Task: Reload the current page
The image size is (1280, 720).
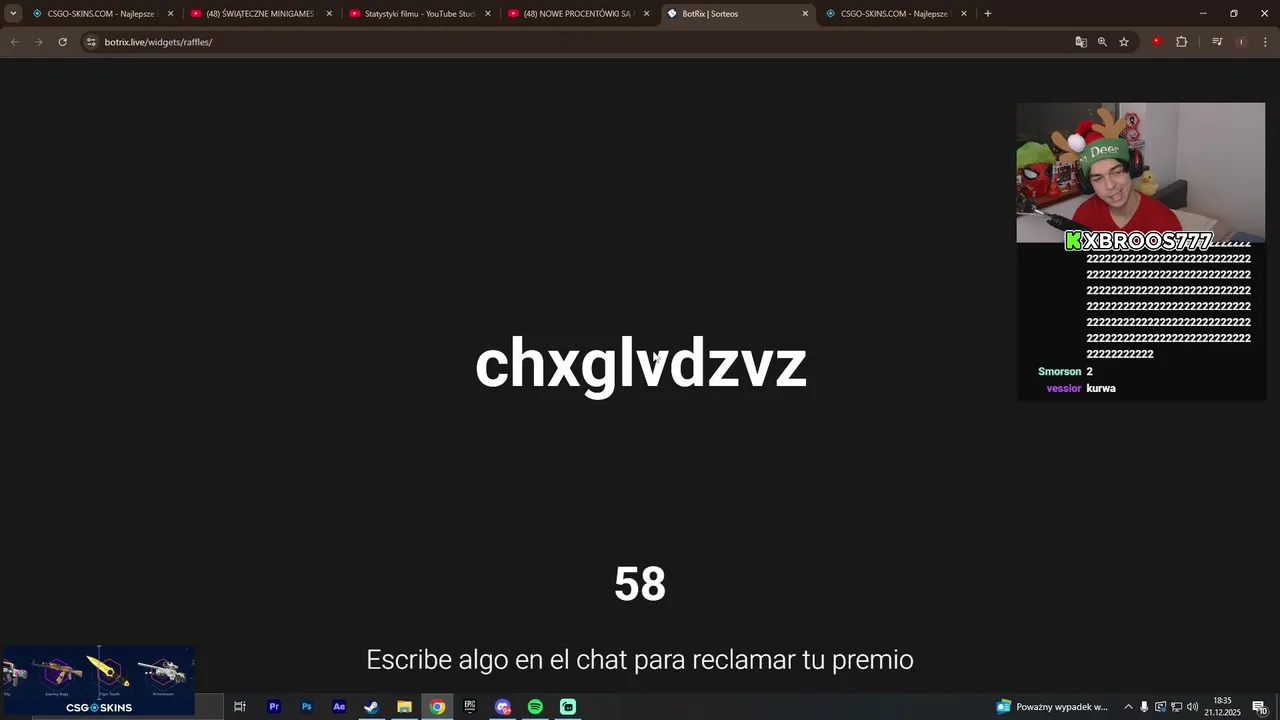Action: [x=62, y=42]
